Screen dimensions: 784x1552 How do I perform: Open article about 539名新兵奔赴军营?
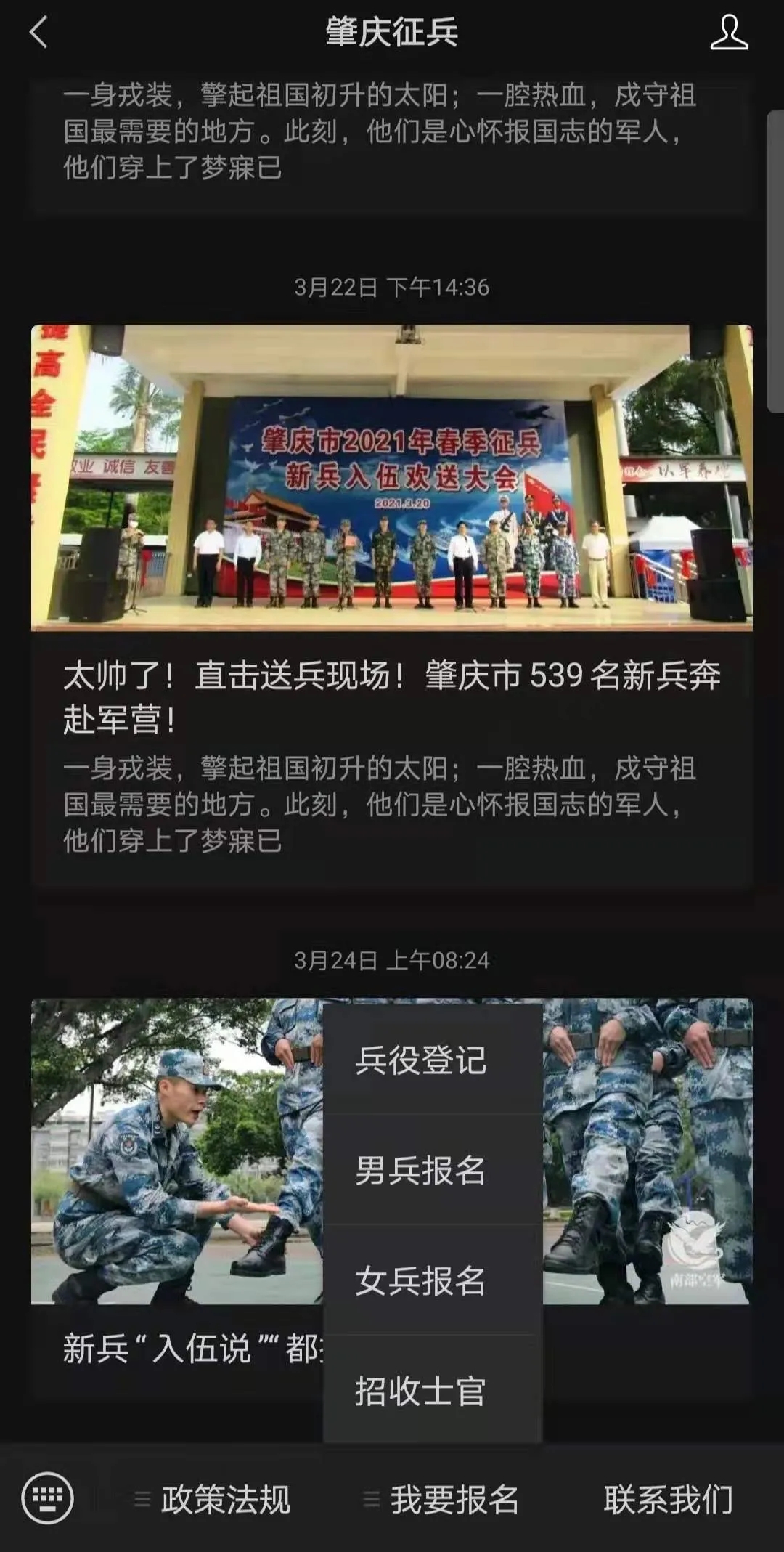tap(391, 696)
